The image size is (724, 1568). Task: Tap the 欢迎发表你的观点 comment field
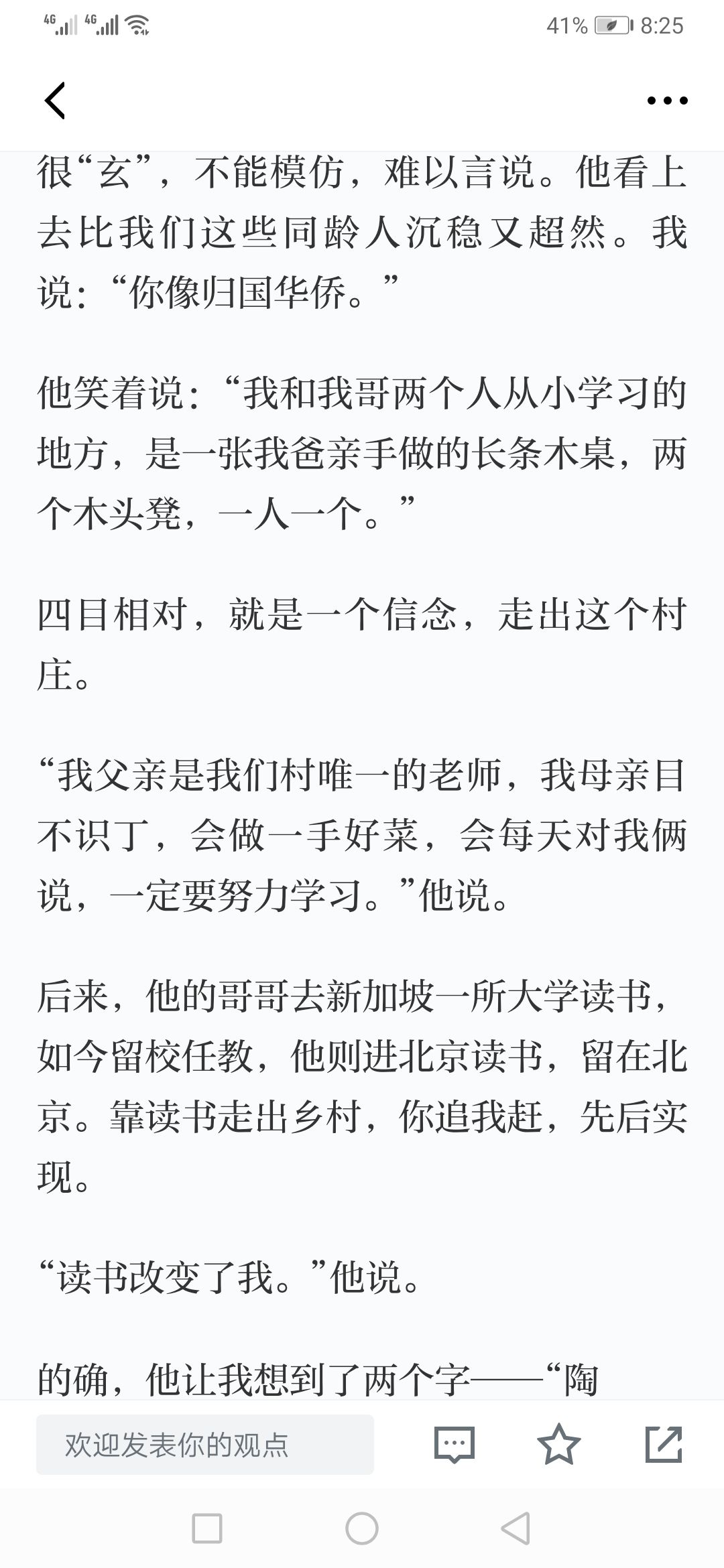(205, 1445)
